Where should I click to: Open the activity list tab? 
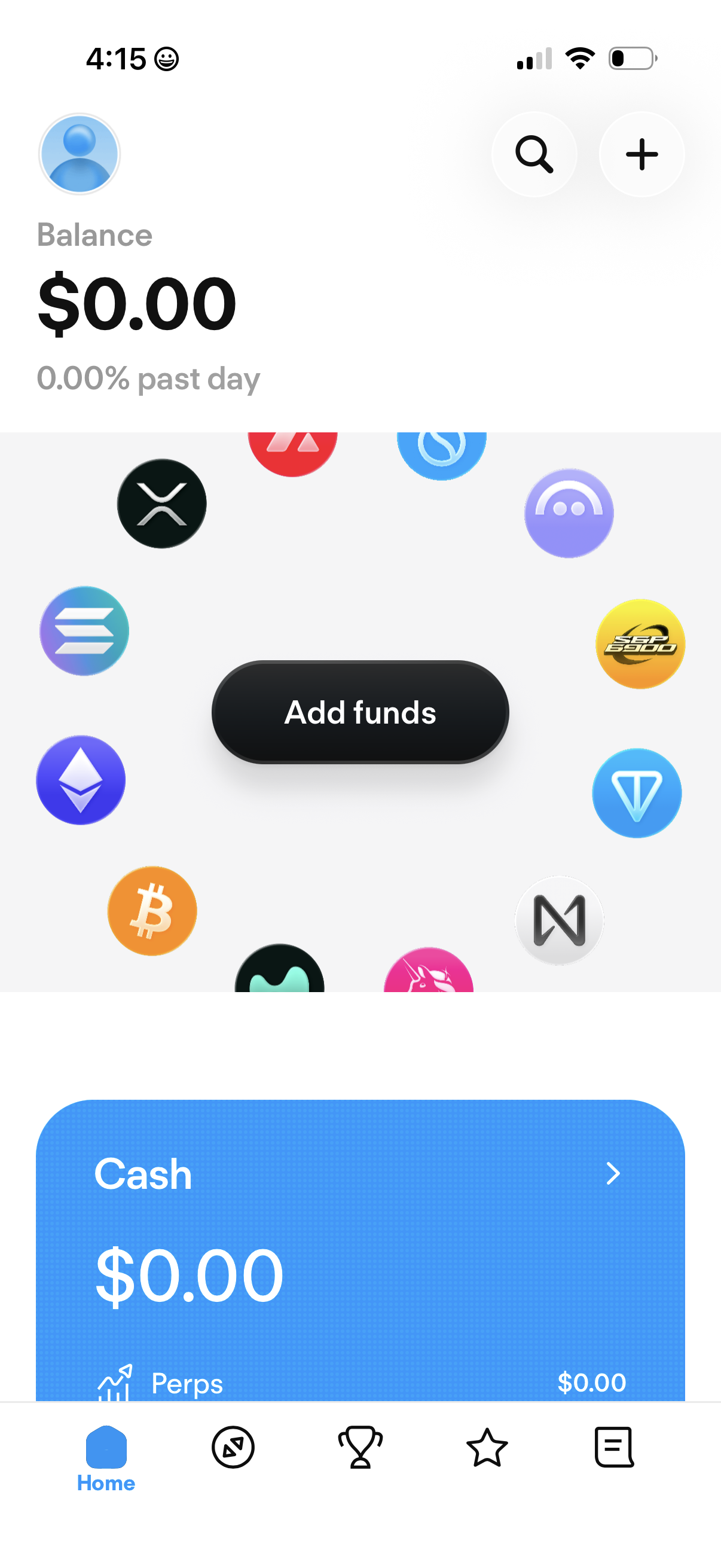click(x=614, y=1447)
